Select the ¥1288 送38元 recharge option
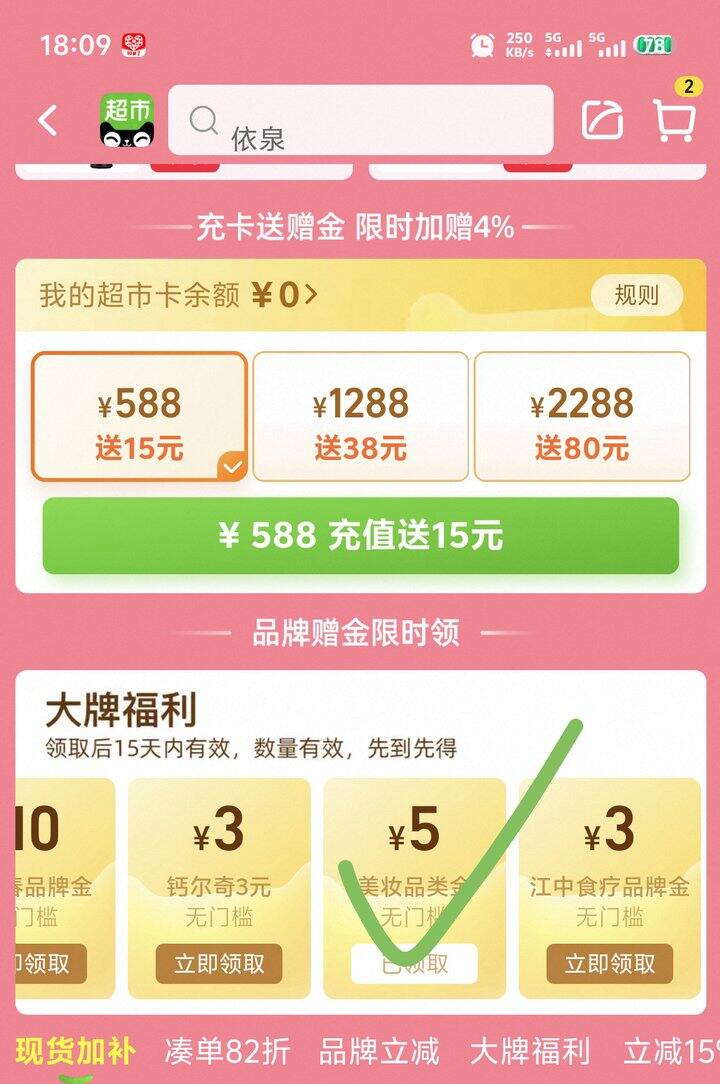Screen dimensions: 720x1084 pyautogui.click(x=360, y=417)
